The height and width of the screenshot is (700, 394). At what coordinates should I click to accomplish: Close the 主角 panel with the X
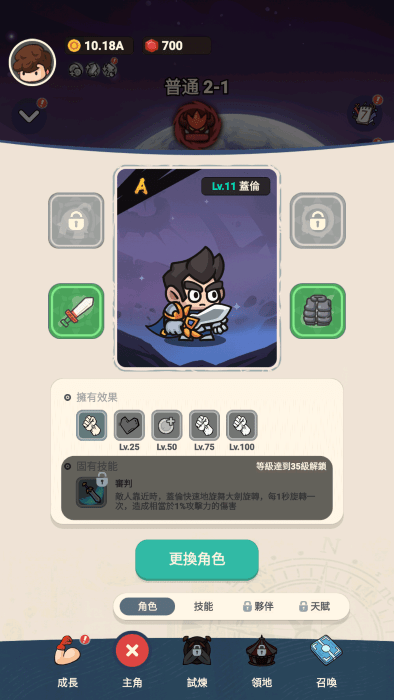pos(132,651)
